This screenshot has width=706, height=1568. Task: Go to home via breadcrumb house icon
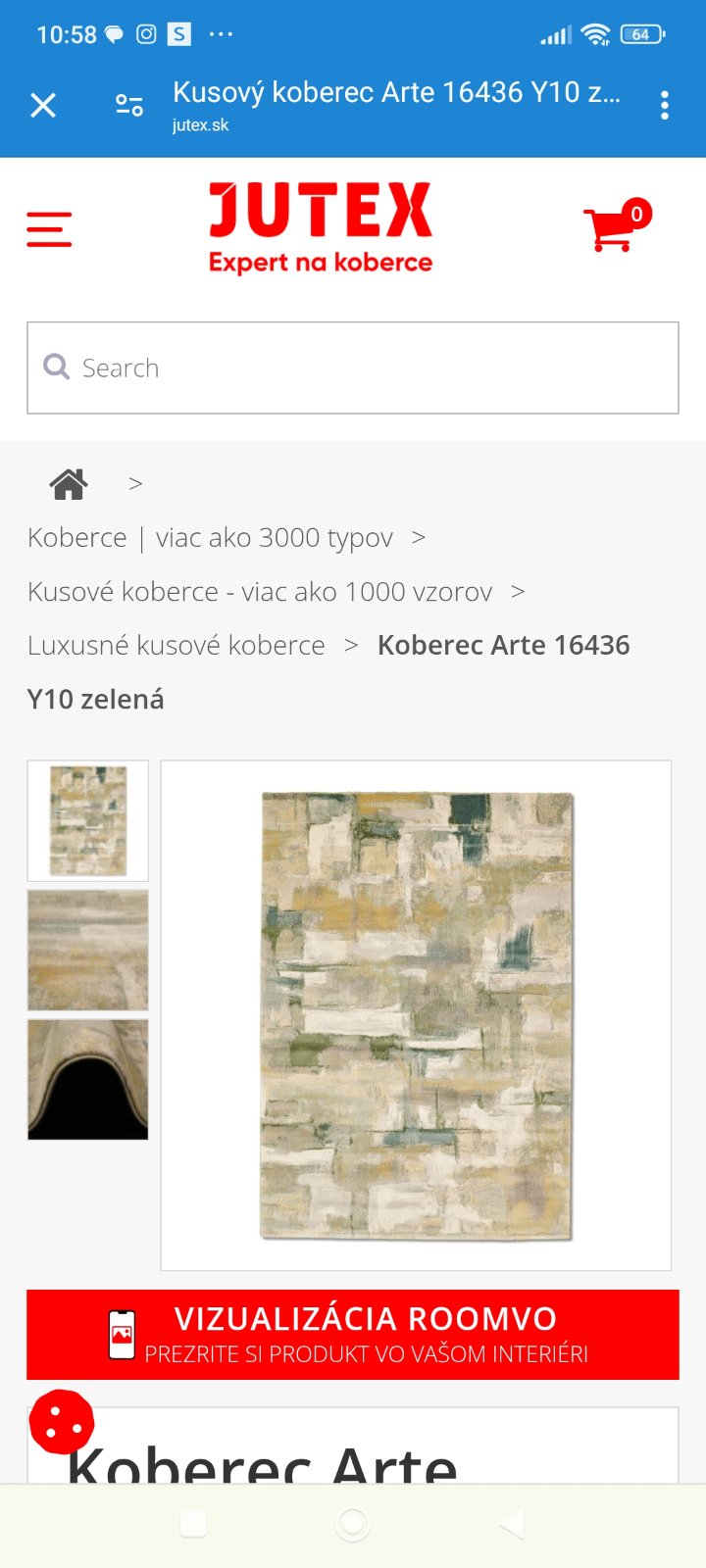(x=69, y=483)
